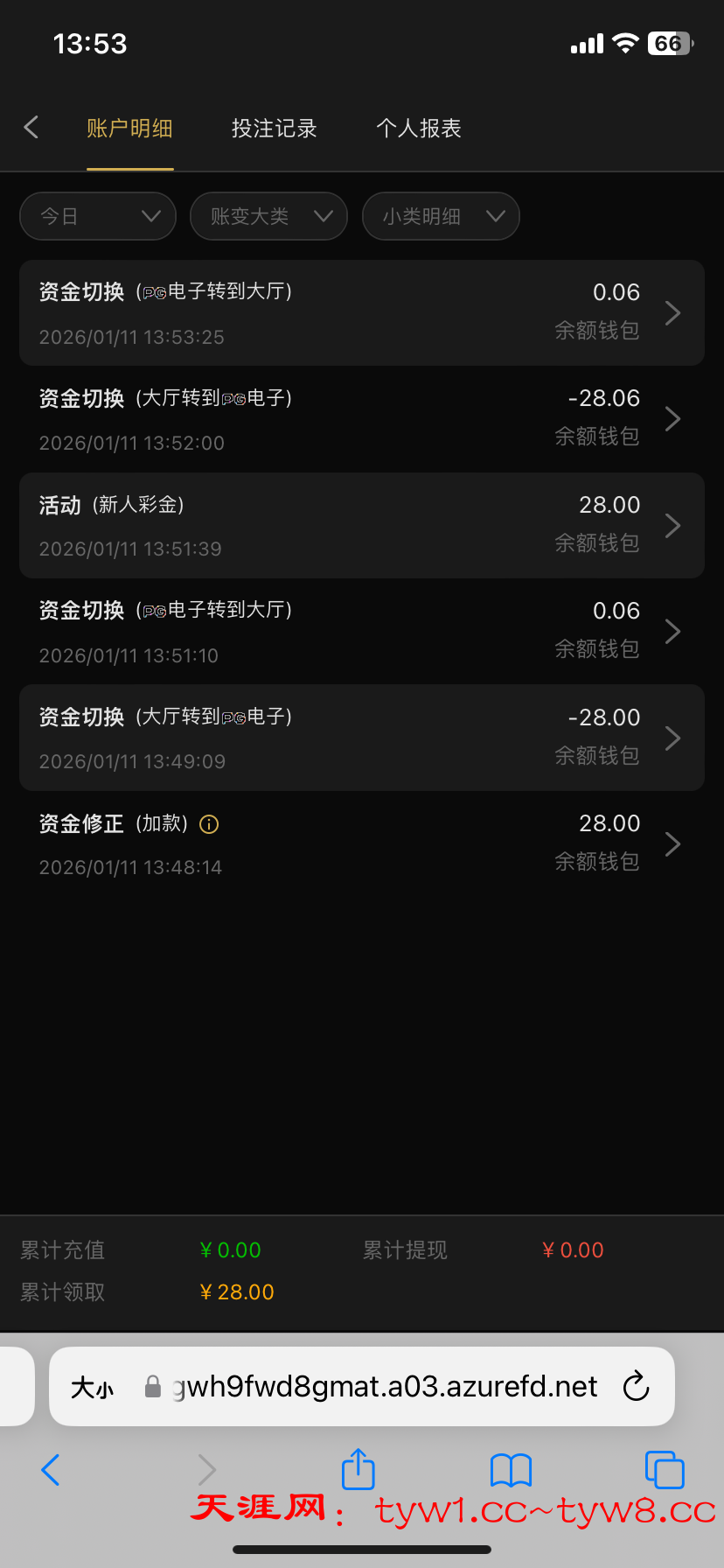Image resolution: width=724 pixels, height=1568 pixels.
Task: Switch to the 个人报表 tab
Action: tap(419, 129)
